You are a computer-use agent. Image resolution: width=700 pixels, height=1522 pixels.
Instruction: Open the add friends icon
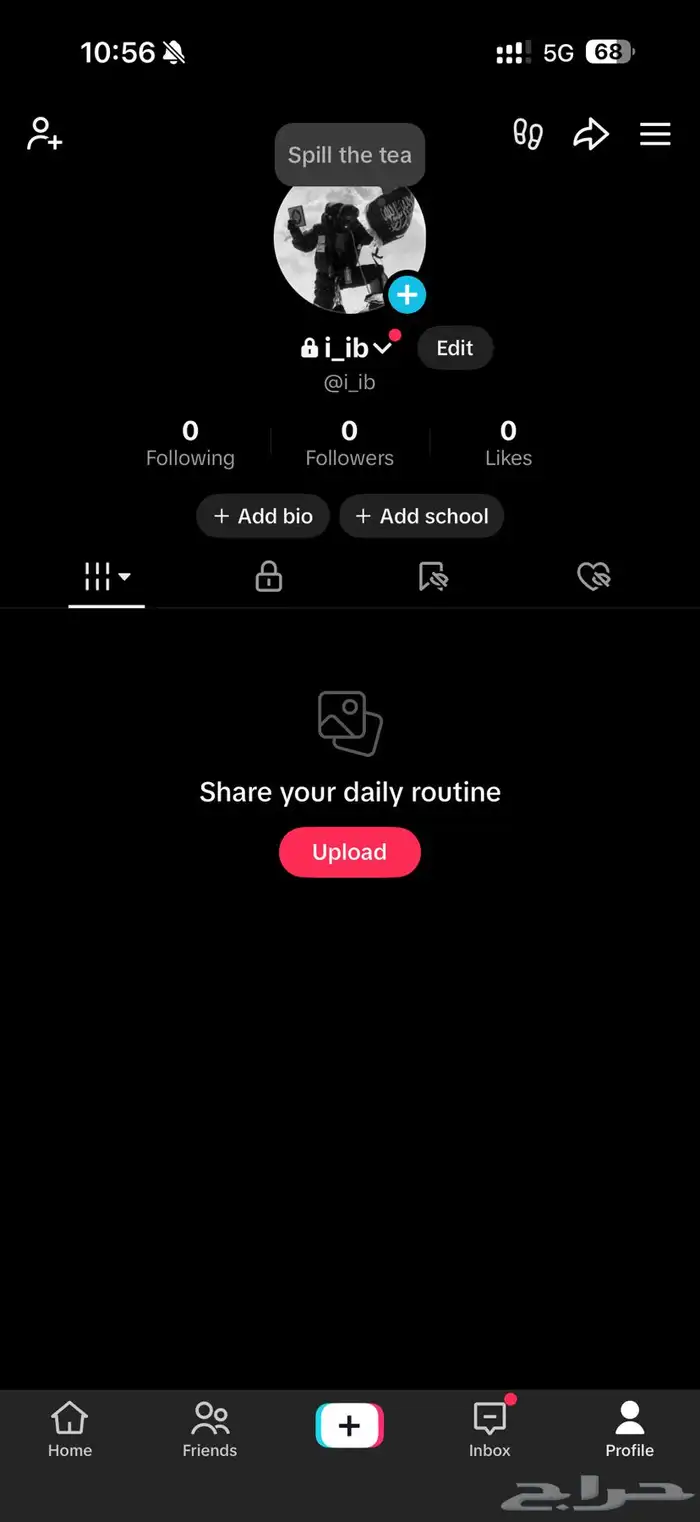(x=44, y=134)
